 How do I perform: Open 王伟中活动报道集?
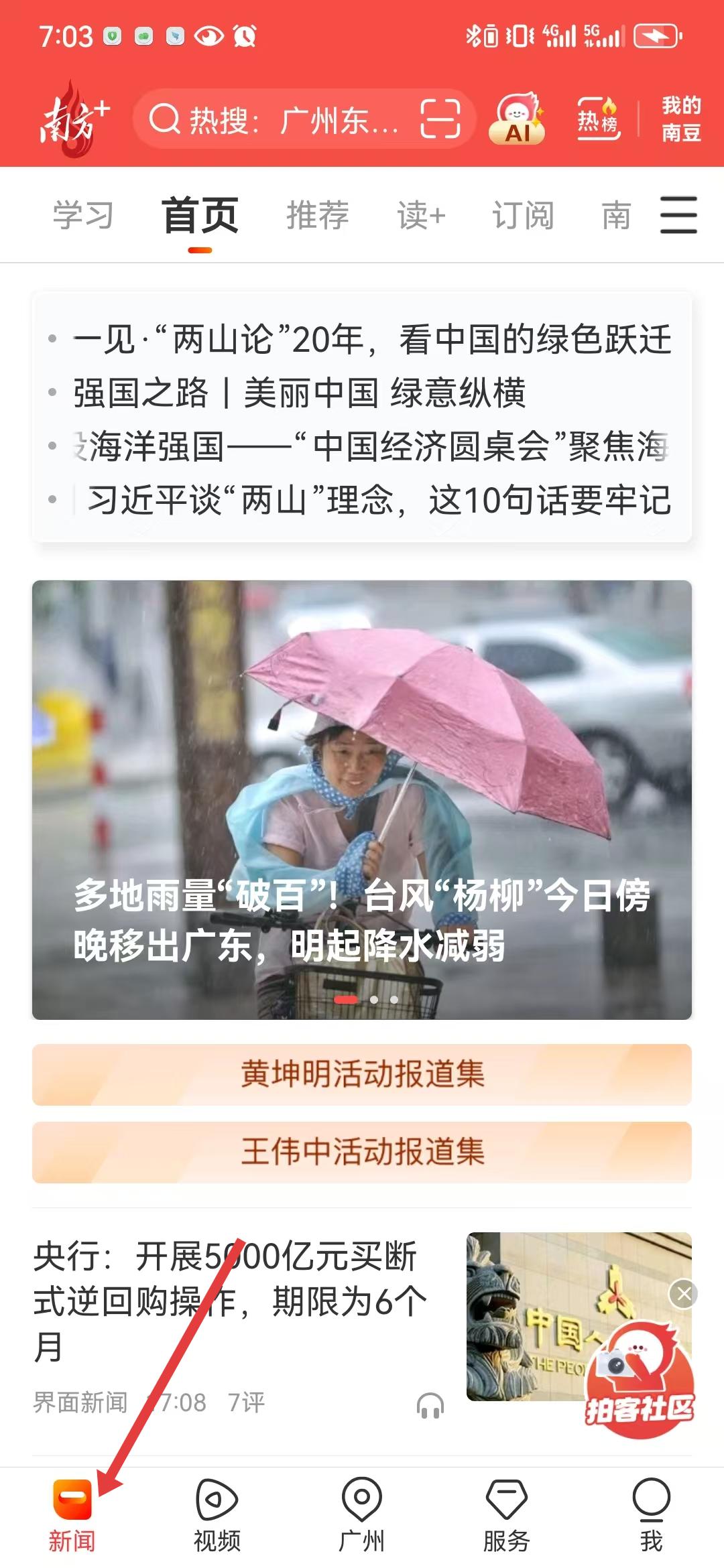pyautogui.click(x=362, y=1153)
